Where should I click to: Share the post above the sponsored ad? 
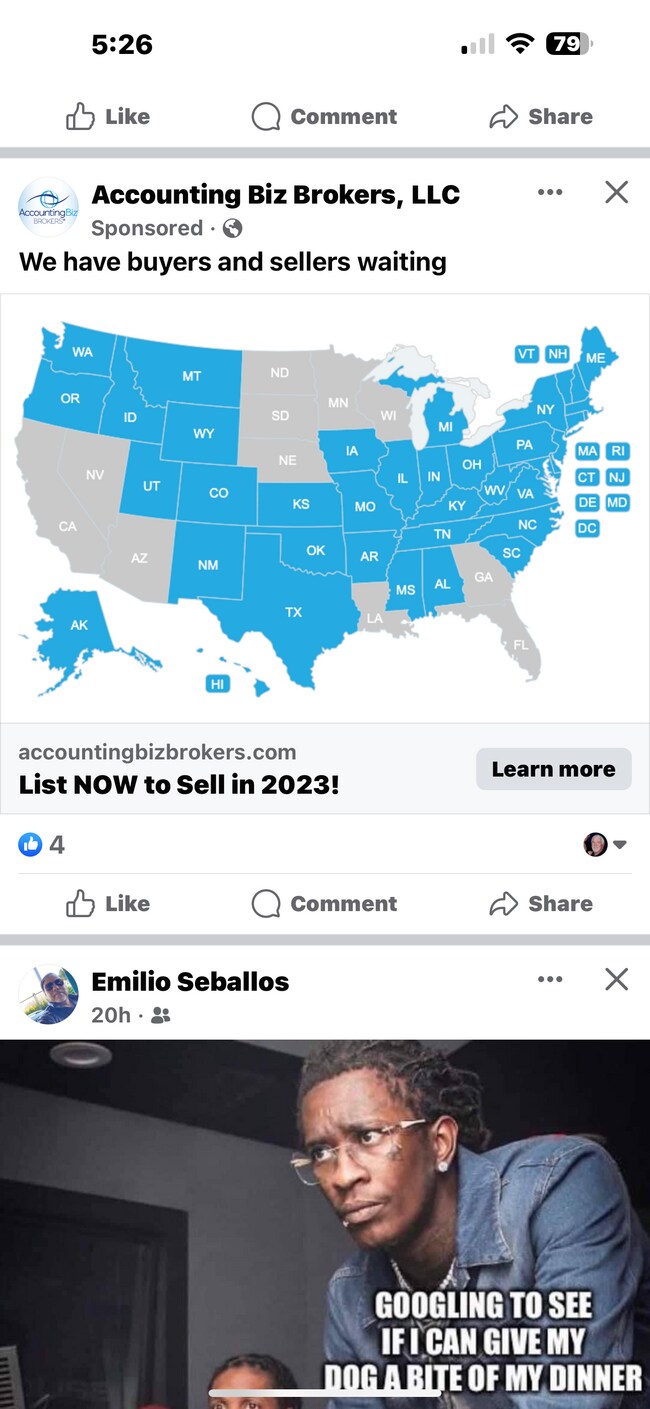(x=540, y=117)
